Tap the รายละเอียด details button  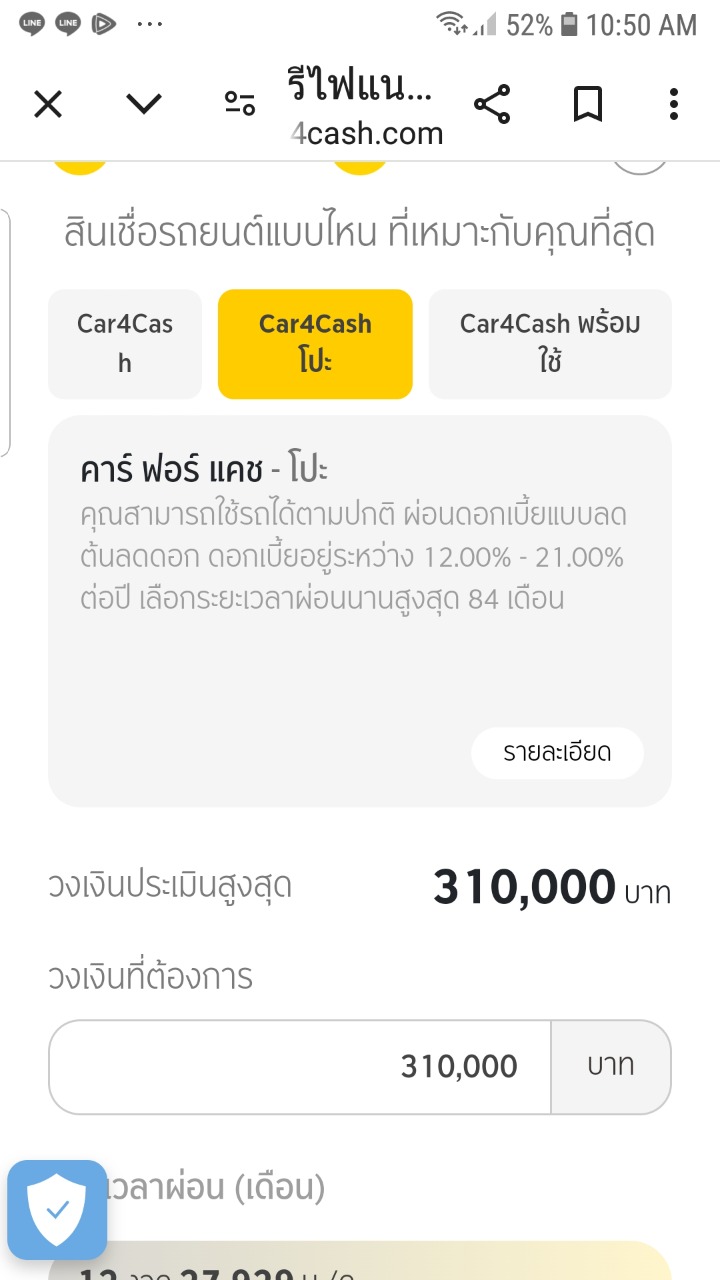[557, 752]
